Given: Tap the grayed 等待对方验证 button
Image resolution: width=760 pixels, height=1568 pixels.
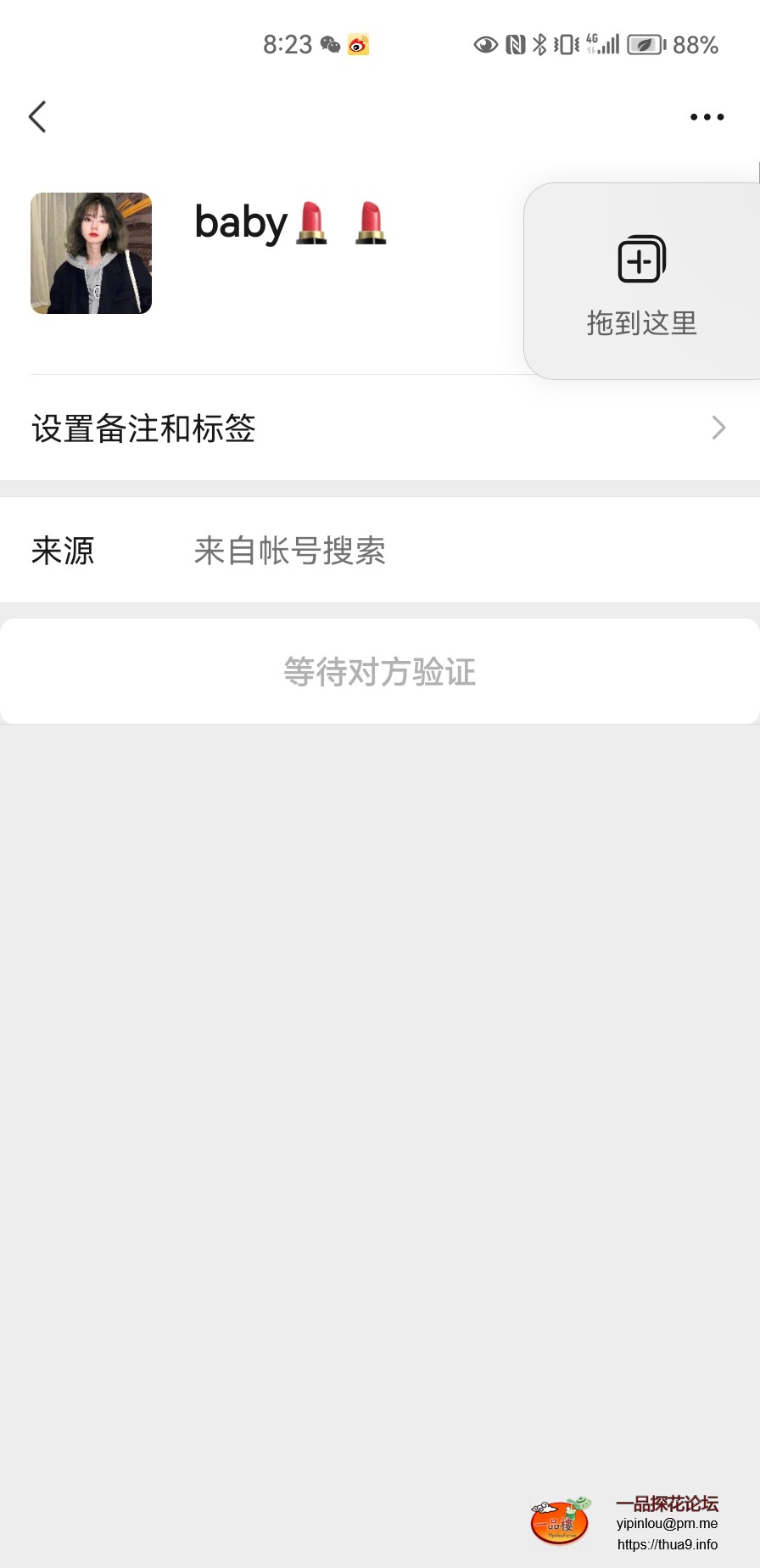Looking at the screenshot, I should [380, 671].
